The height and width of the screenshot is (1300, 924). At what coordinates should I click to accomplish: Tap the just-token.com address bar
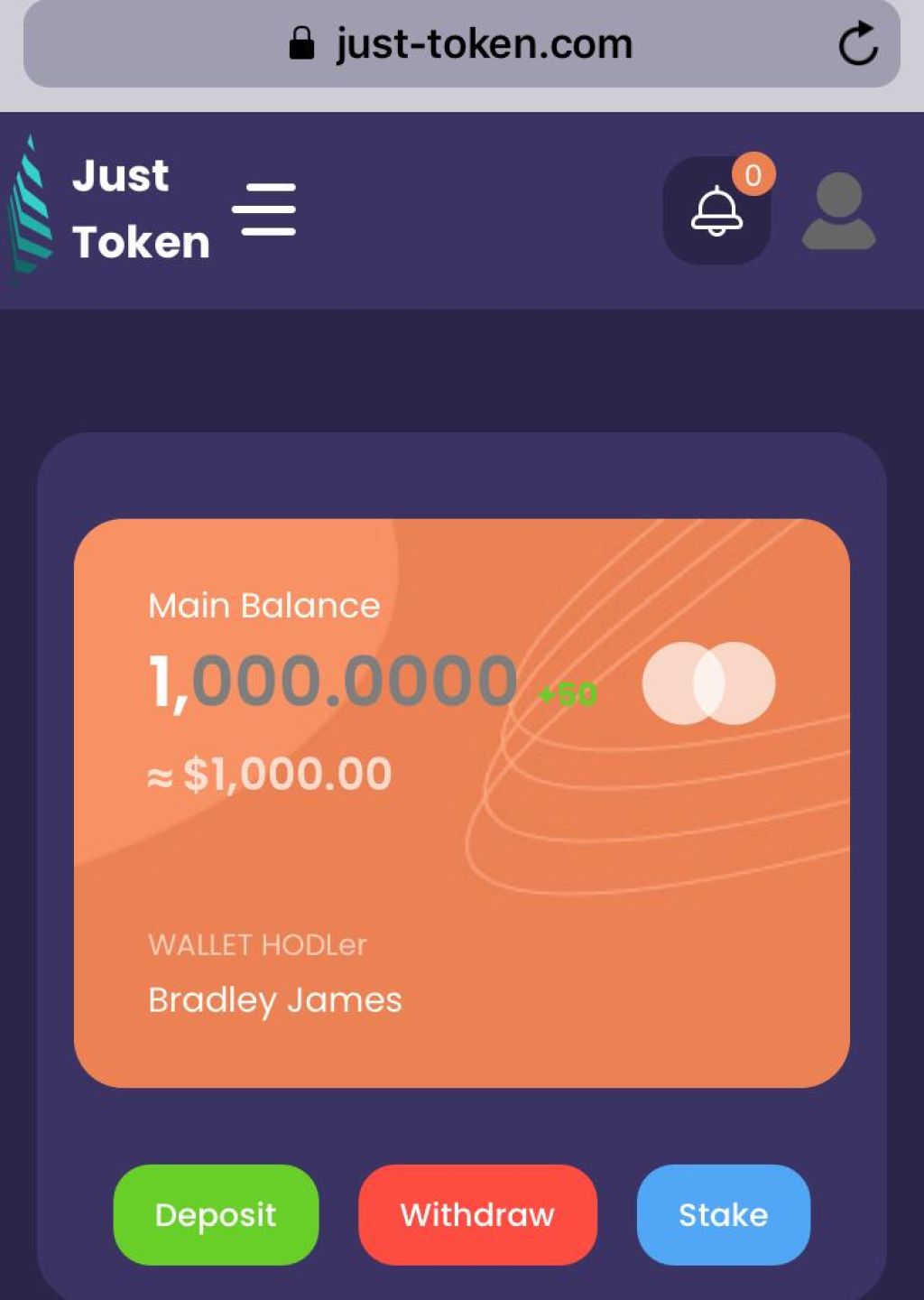[461, 43]
